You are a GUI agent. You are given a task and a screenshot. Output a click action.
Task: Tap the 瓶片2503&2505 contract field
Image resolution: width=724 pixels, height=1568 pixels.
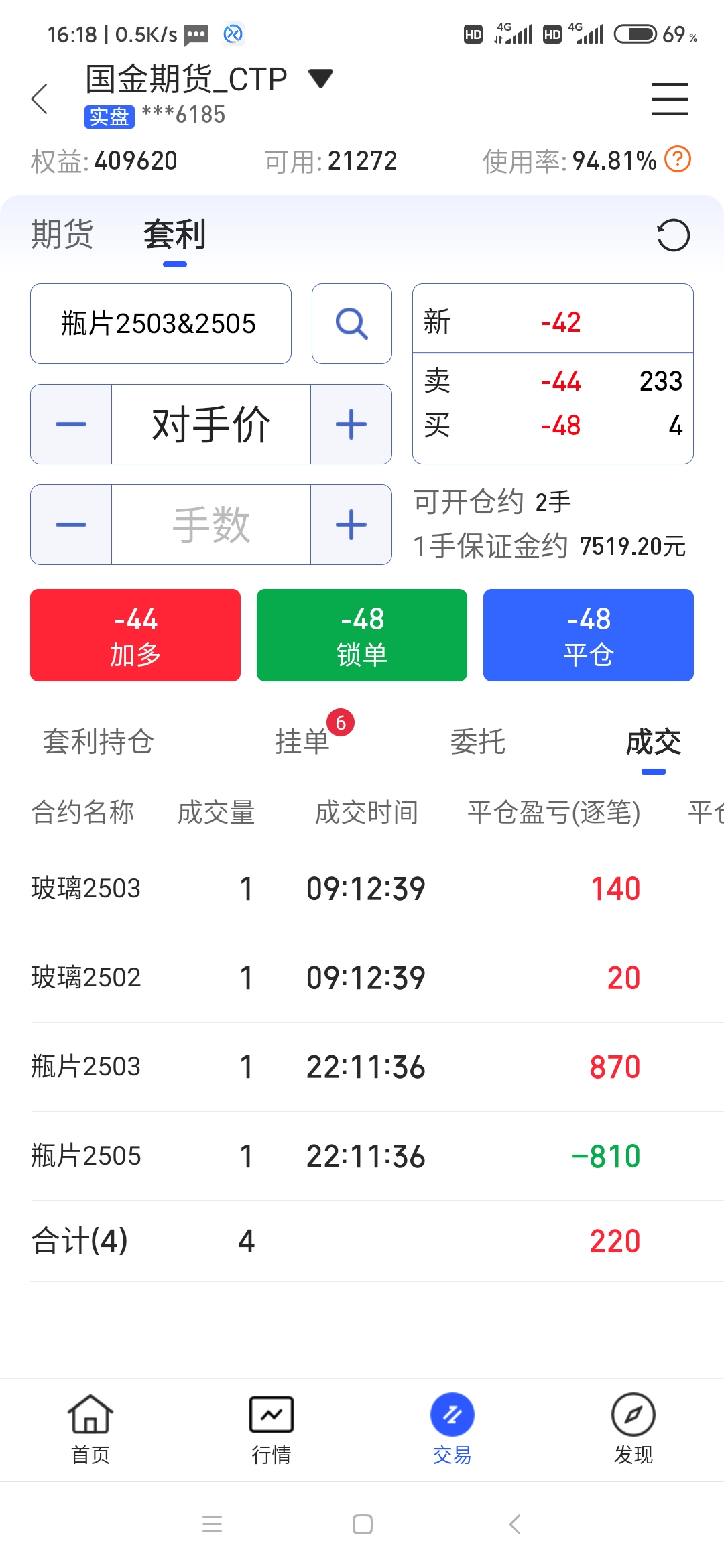pos(161,324)
